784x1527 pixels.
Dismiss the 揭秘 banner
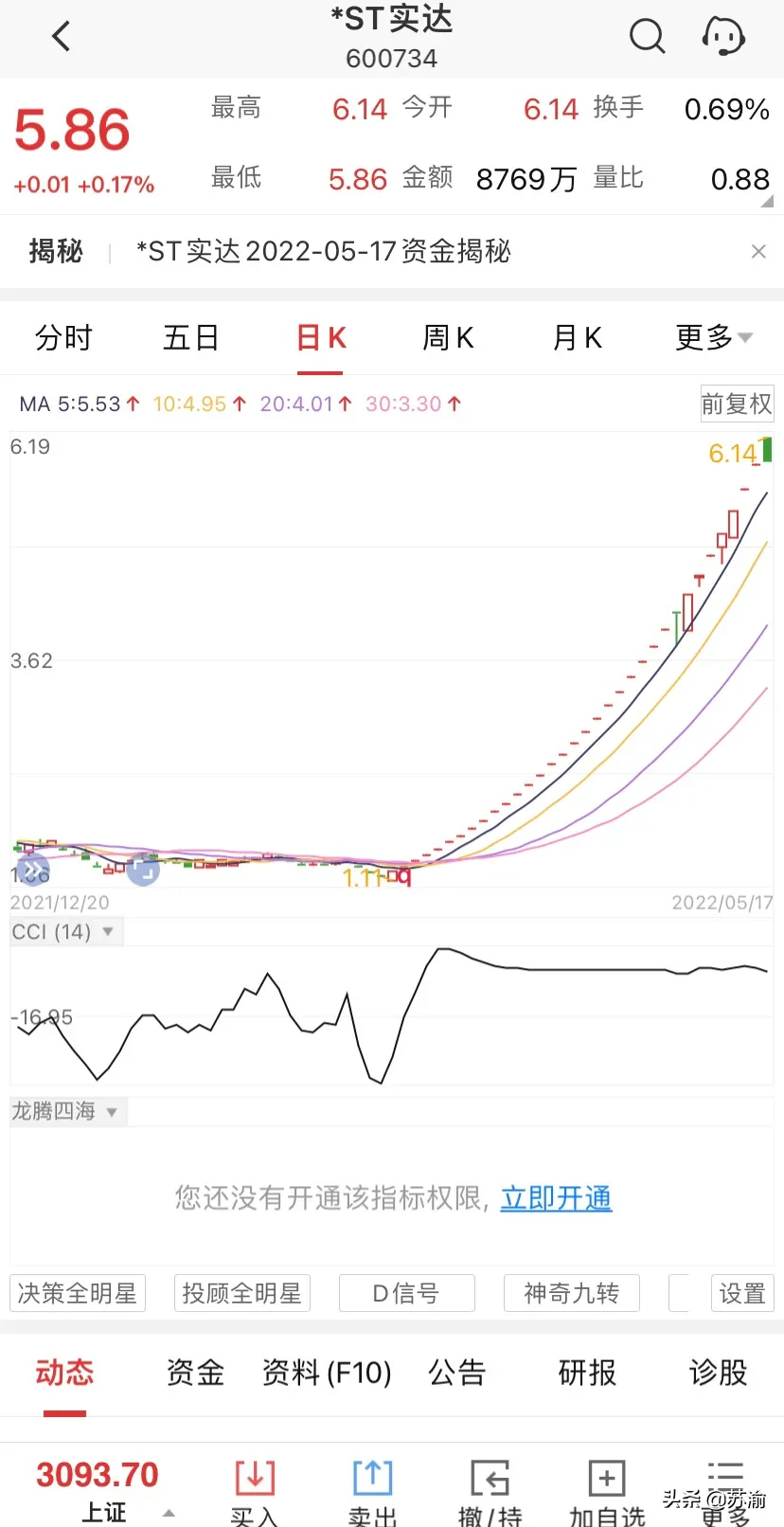(757, 251)
